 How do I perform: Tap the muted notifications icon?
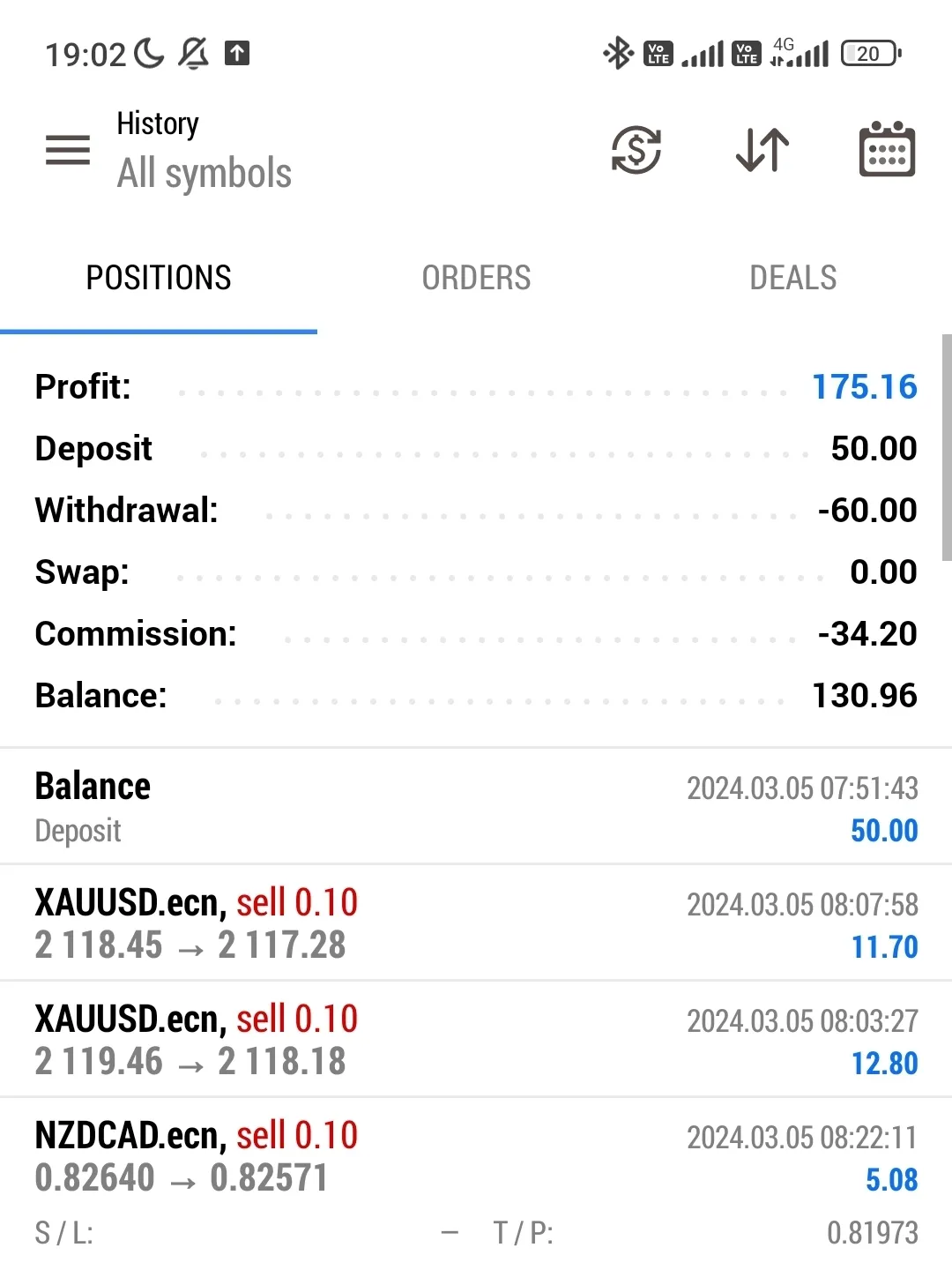tap(194, 53)
